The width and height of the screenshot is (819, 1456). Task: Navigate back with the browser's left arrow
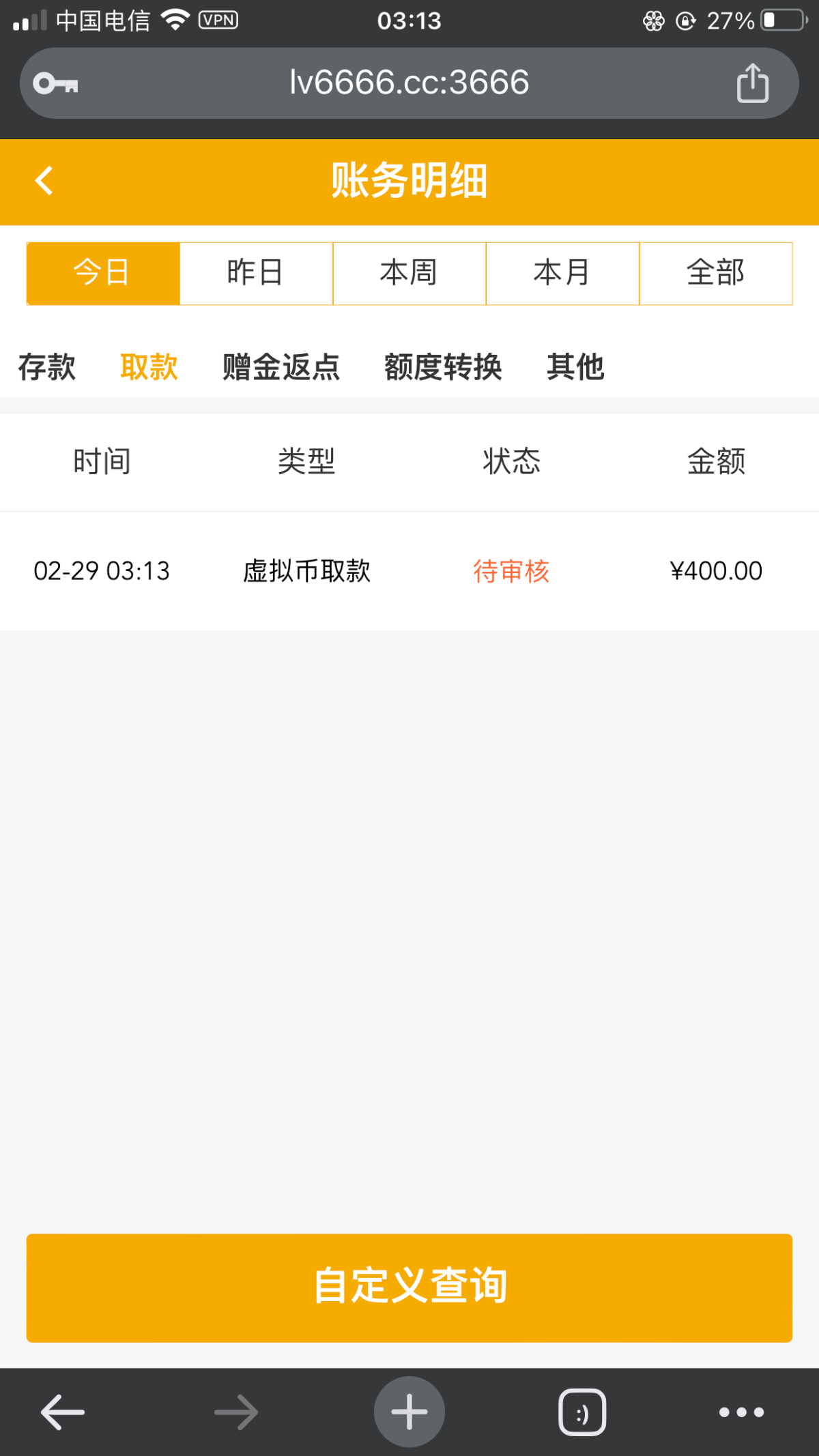click(x=63, y=1412)
